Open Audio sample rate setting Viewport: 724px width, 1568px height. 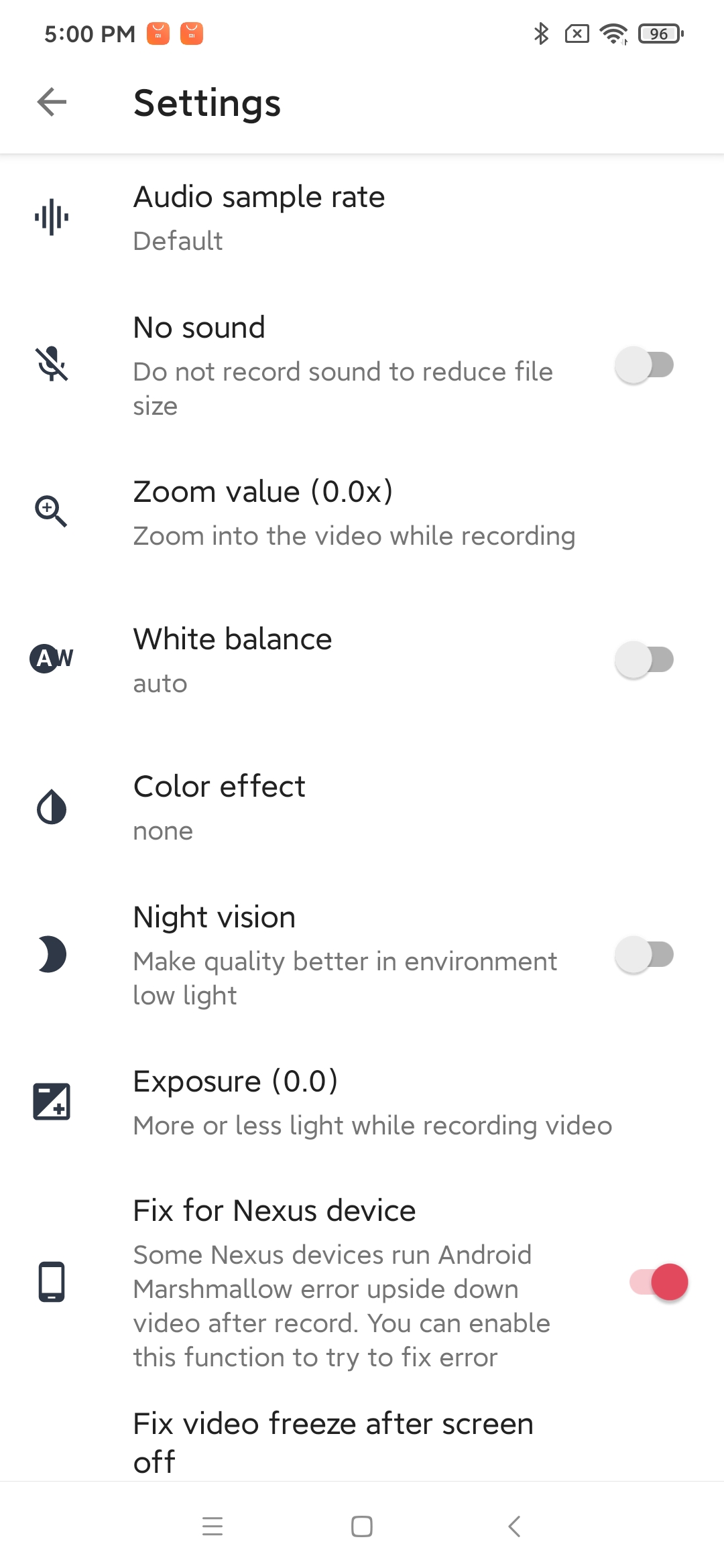click(x=362, y=218)
